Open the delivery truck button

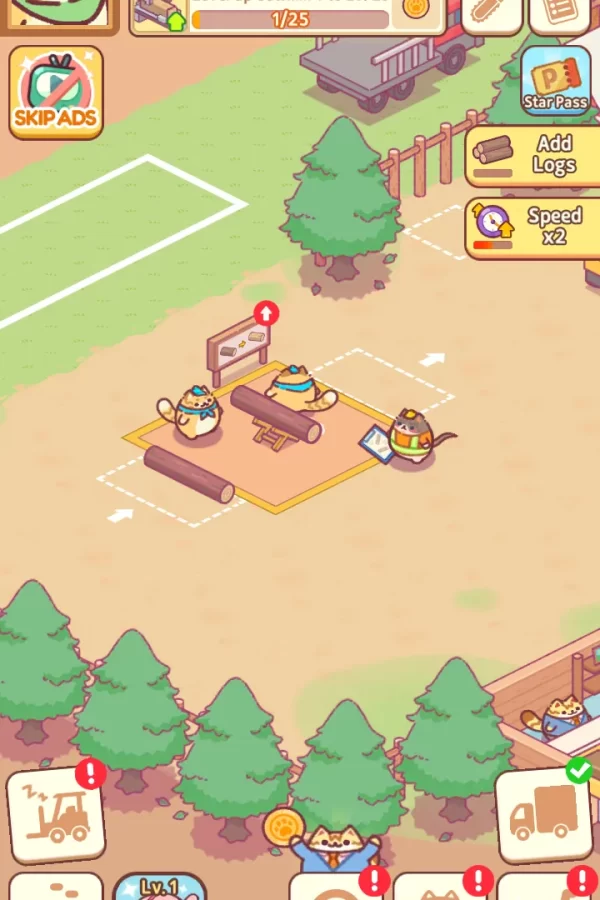tap(543, 815)
